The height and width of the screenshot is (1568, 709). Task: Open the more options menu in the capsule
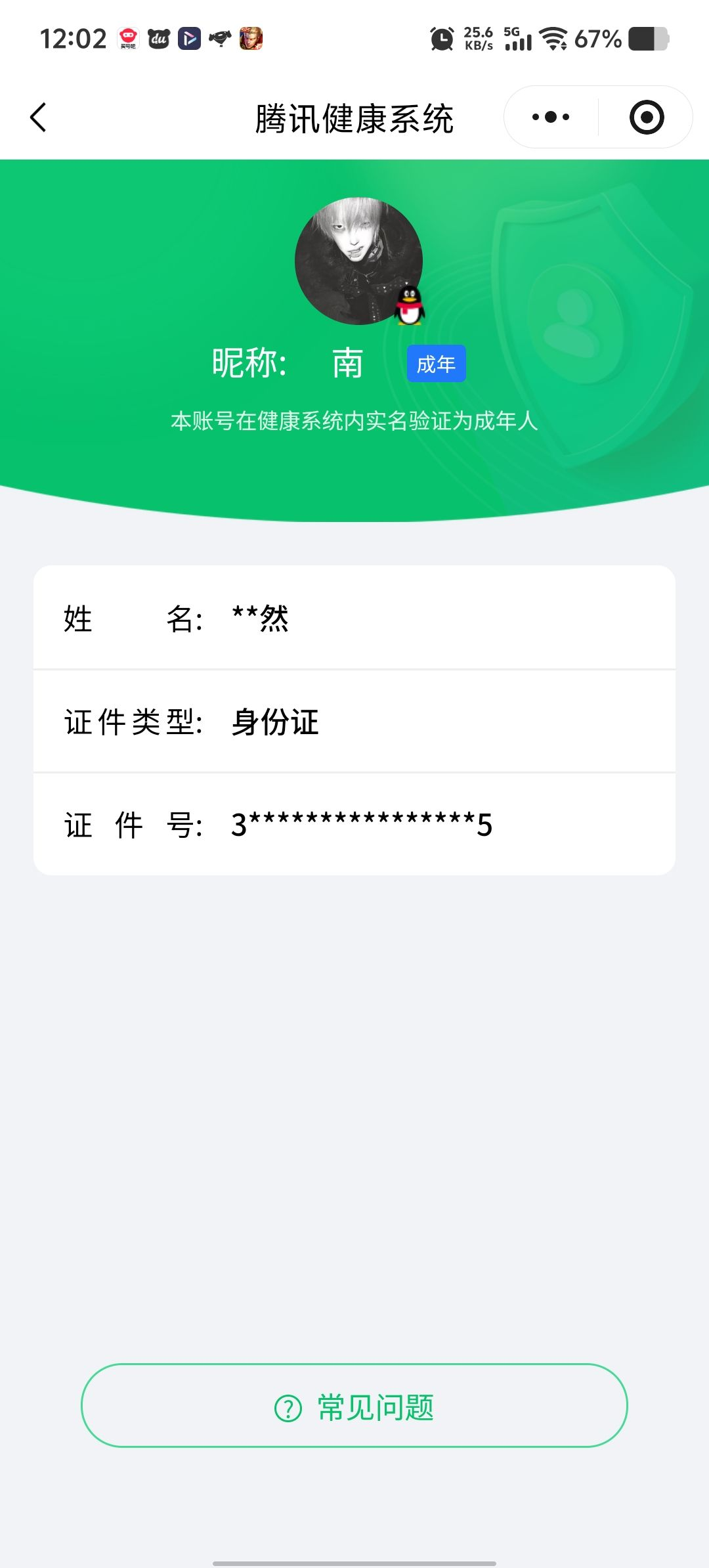[x=551, y=116]
